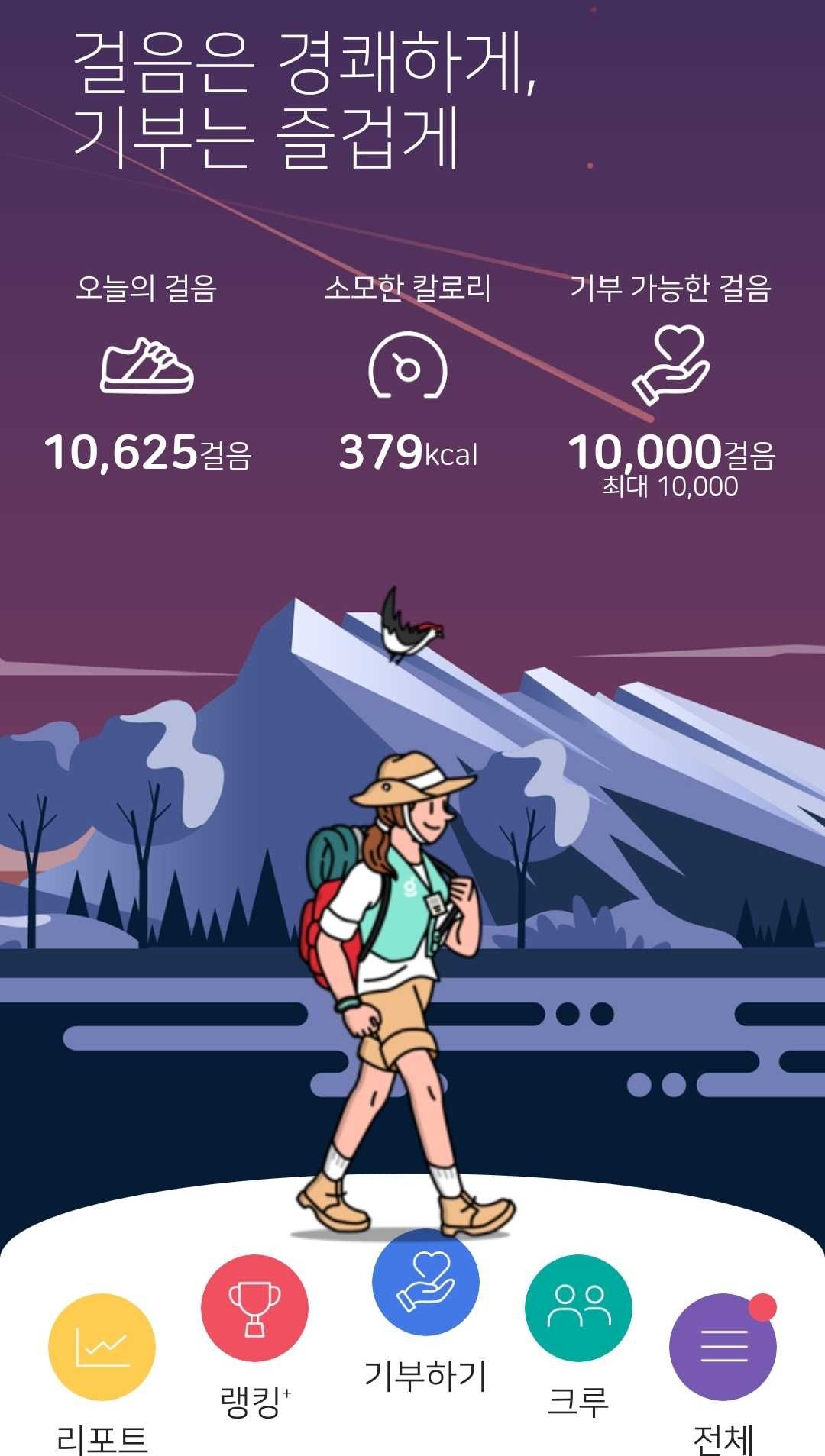Open the 전체 menu button
The image size is (825, 1456).
click(723, 1347)
